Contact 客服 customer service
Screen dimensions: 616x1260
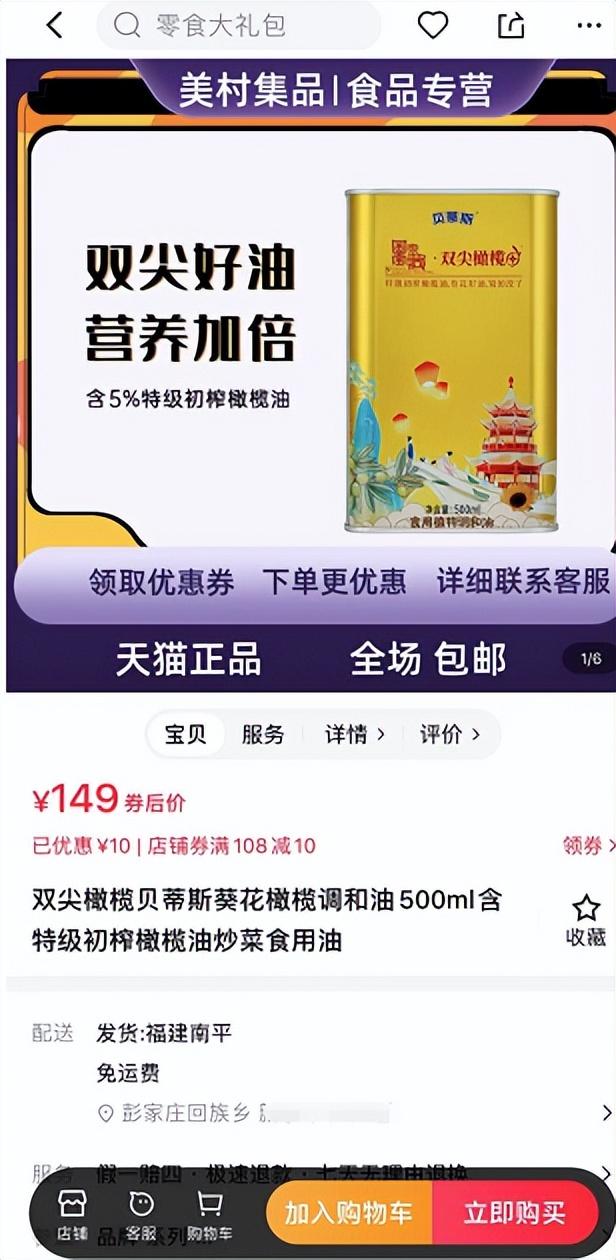tap(142, 1214)
